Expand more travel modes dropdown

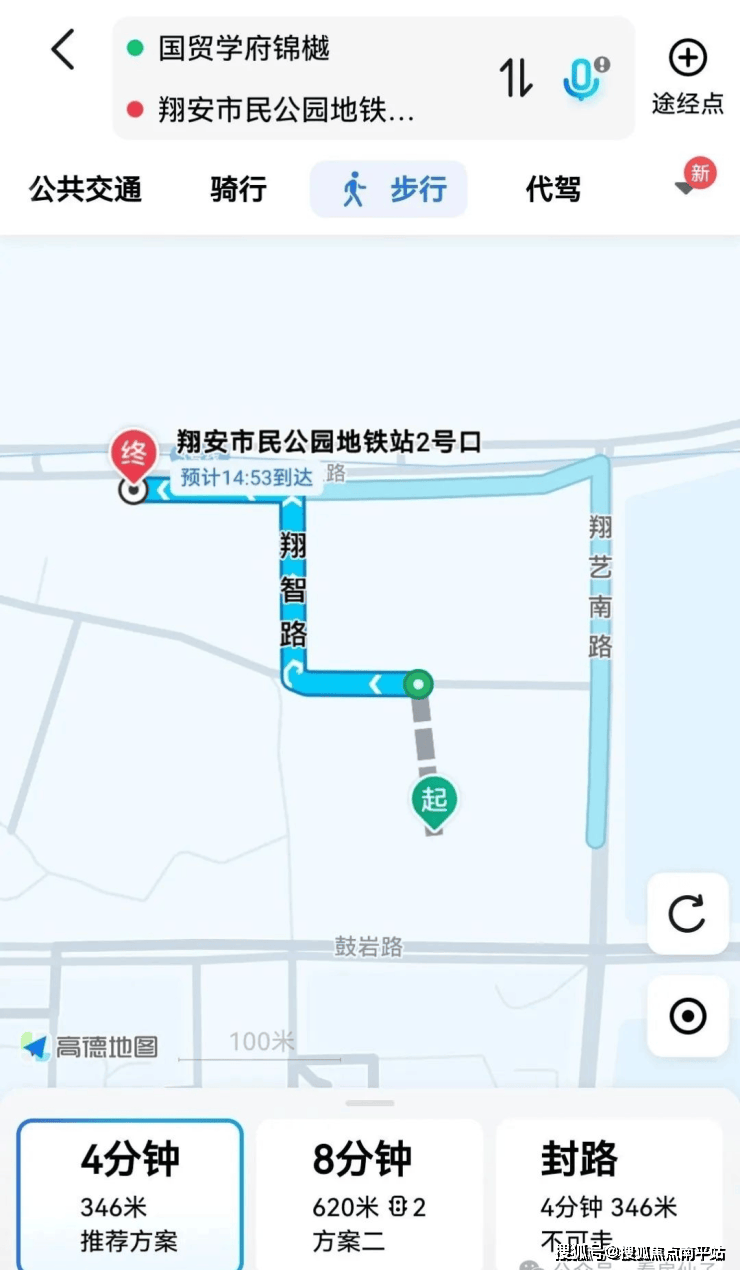pos(688,186)
